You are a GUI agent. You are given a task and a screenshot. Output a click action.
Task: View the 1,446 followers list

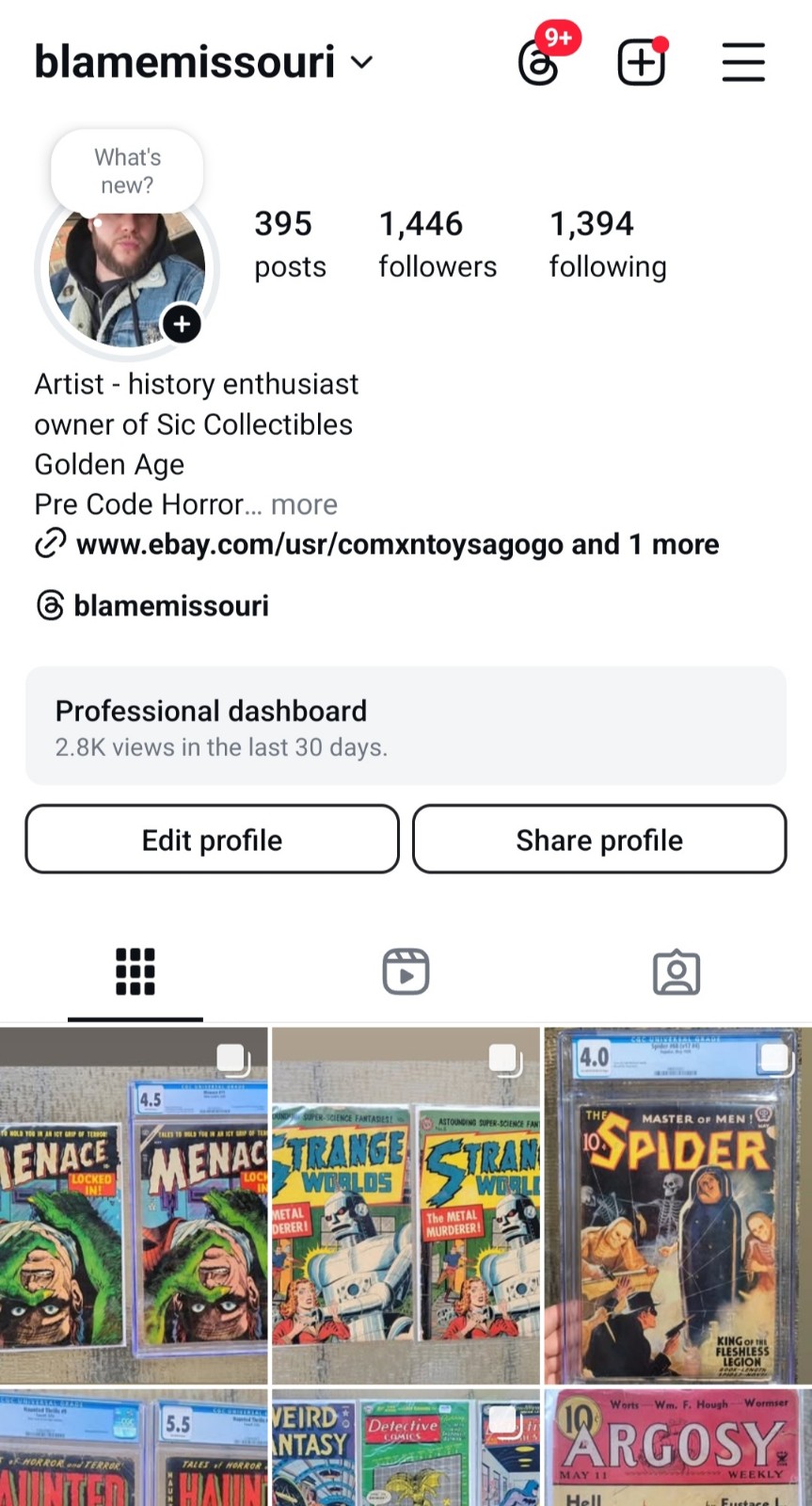coord(438,245)
